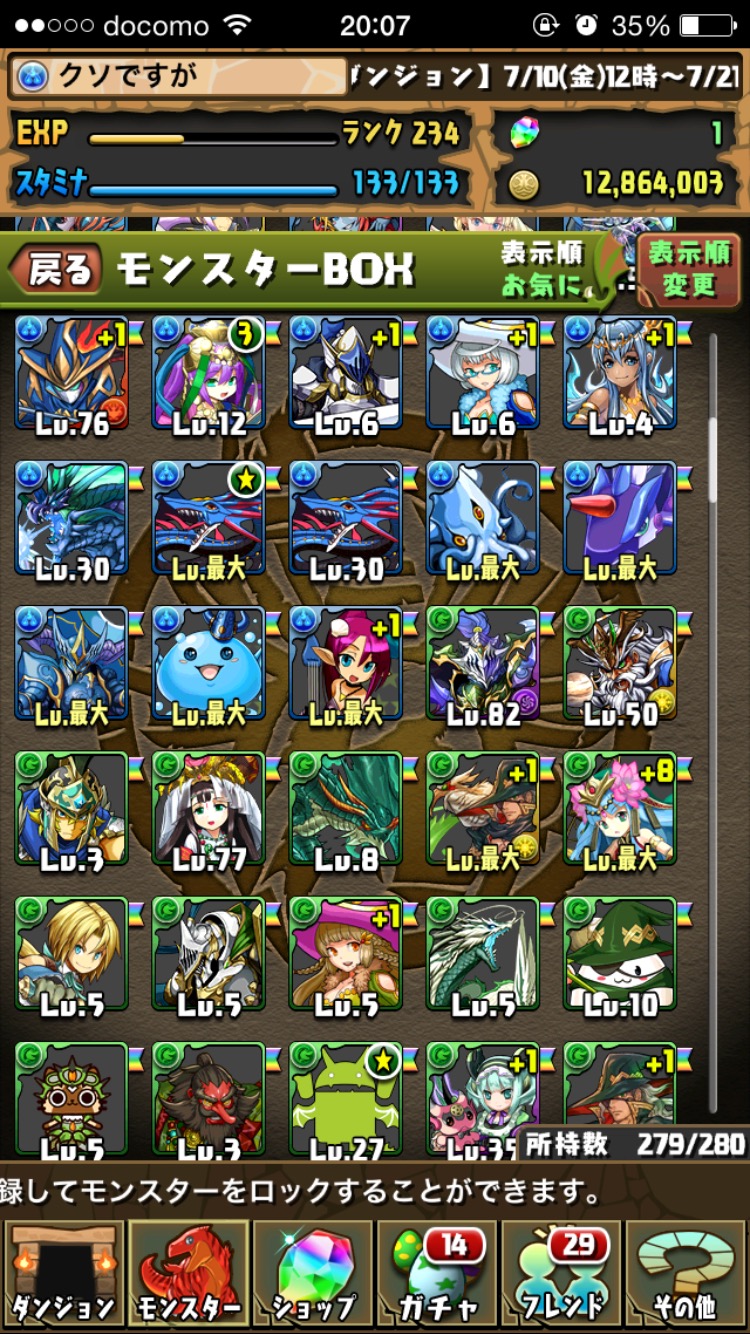Select the Lv.77 shrine maiden monster
750x1334 pixels.
(208, 808)
